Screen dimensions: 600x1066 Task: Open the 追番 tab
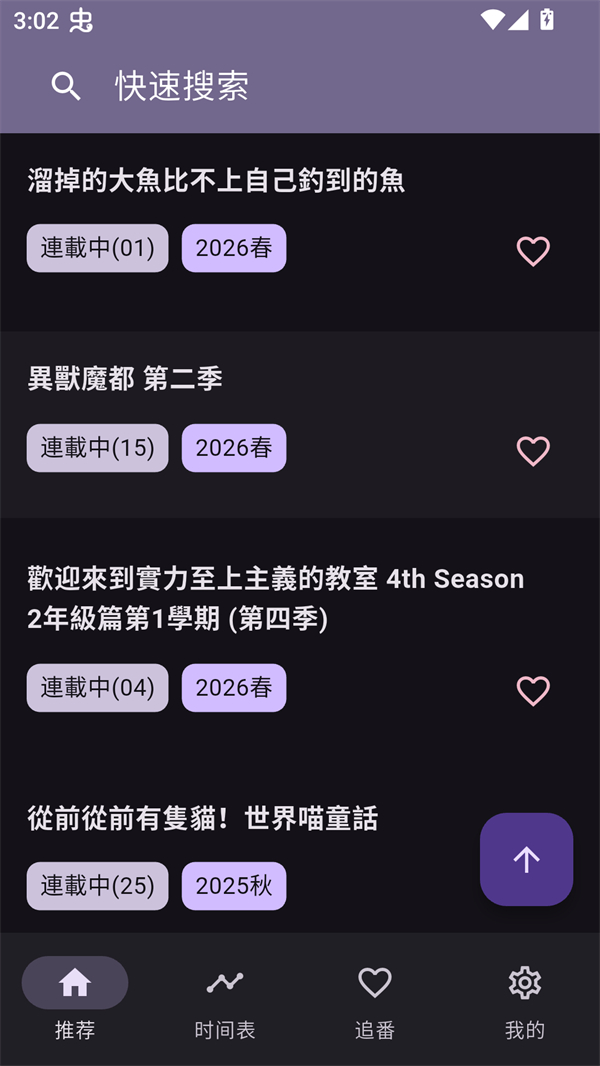(x=375, y=999)
